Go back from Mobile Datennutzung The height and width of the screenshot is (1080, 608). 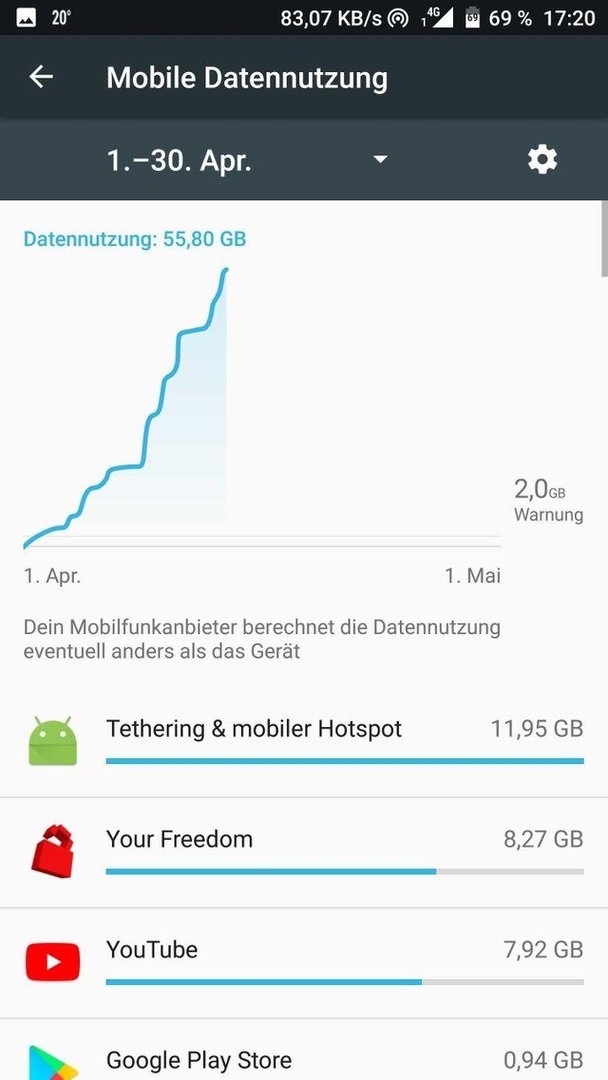click(x=41, y=77)
